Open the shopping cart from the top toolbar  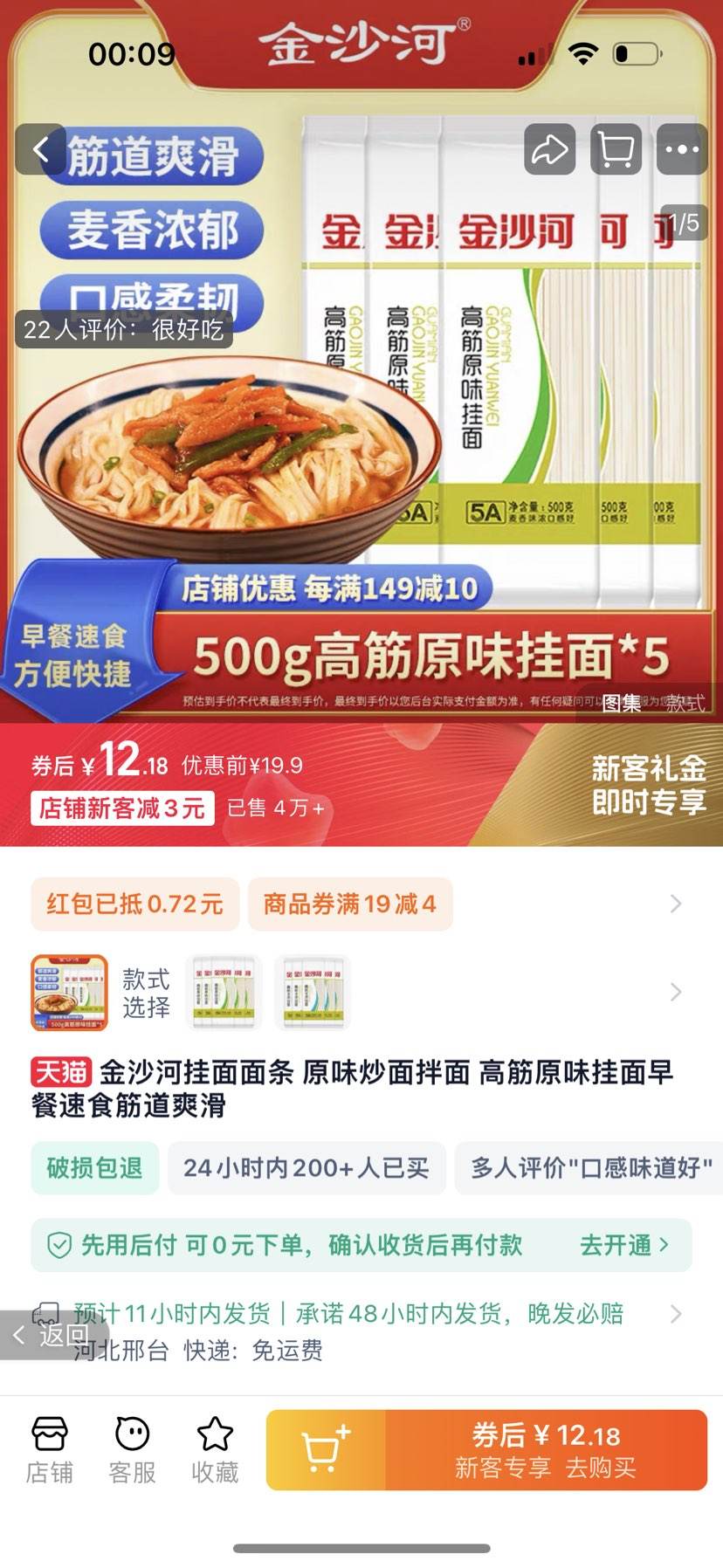coord(615,148)
